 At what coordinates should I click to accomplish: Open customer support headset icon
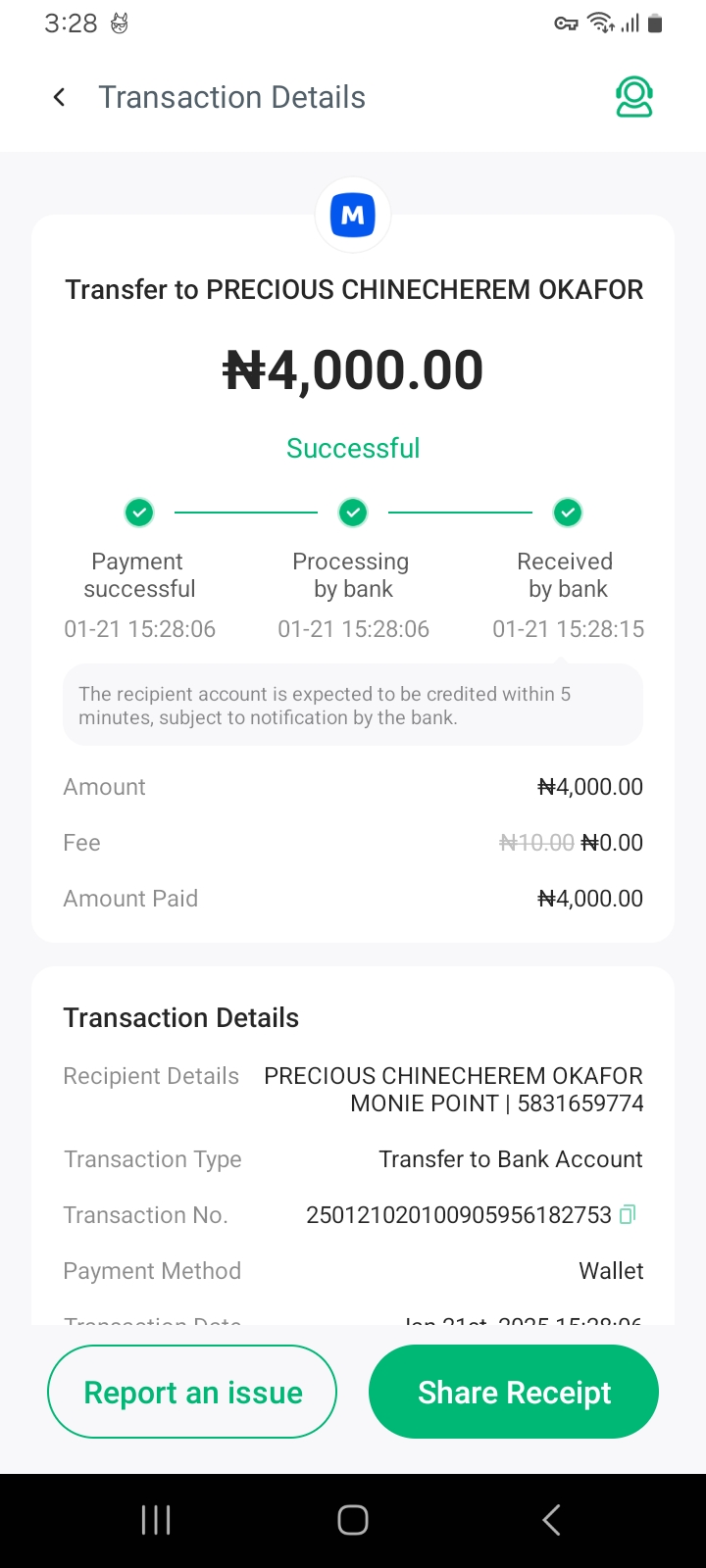[x=634, y=97]
